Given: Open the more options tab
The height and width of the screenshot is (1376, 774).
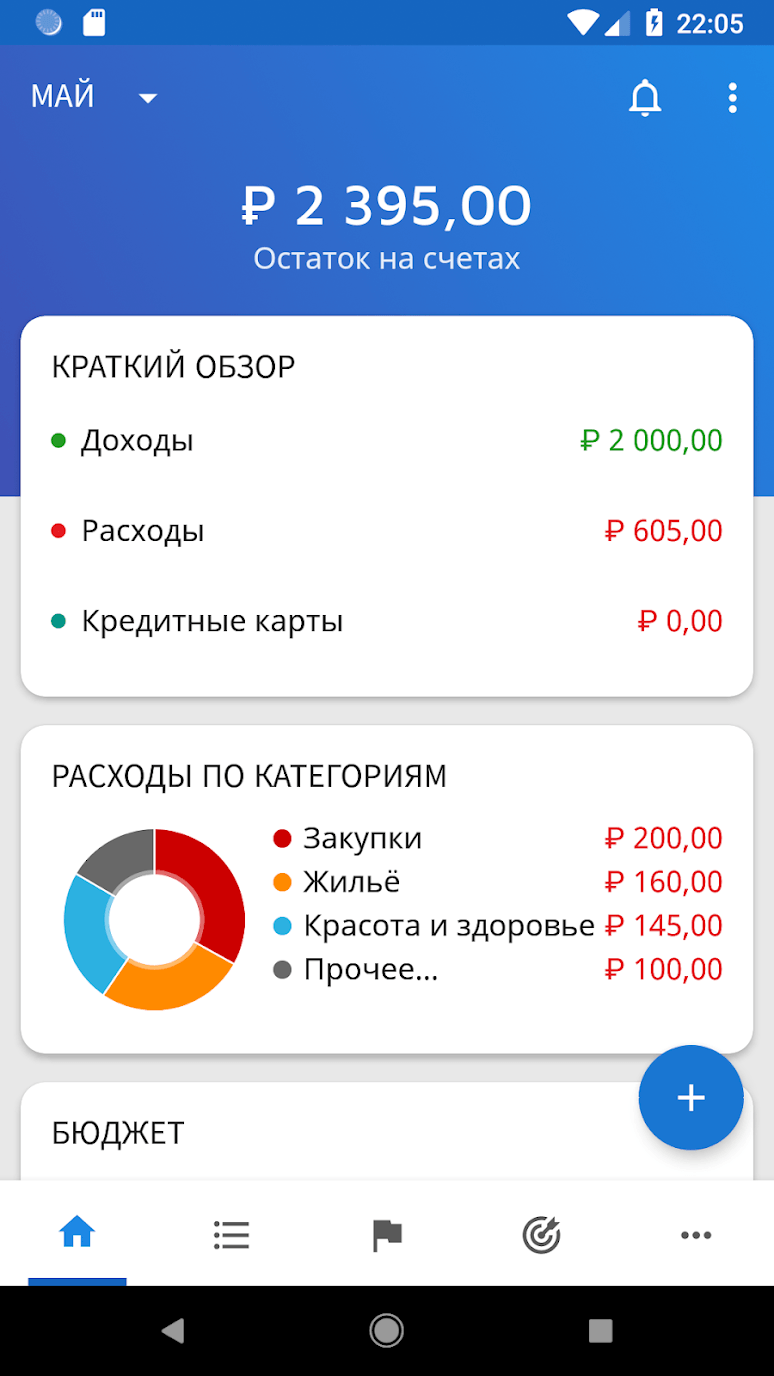Looking at the screenshot, I should tap(696, 1235).
